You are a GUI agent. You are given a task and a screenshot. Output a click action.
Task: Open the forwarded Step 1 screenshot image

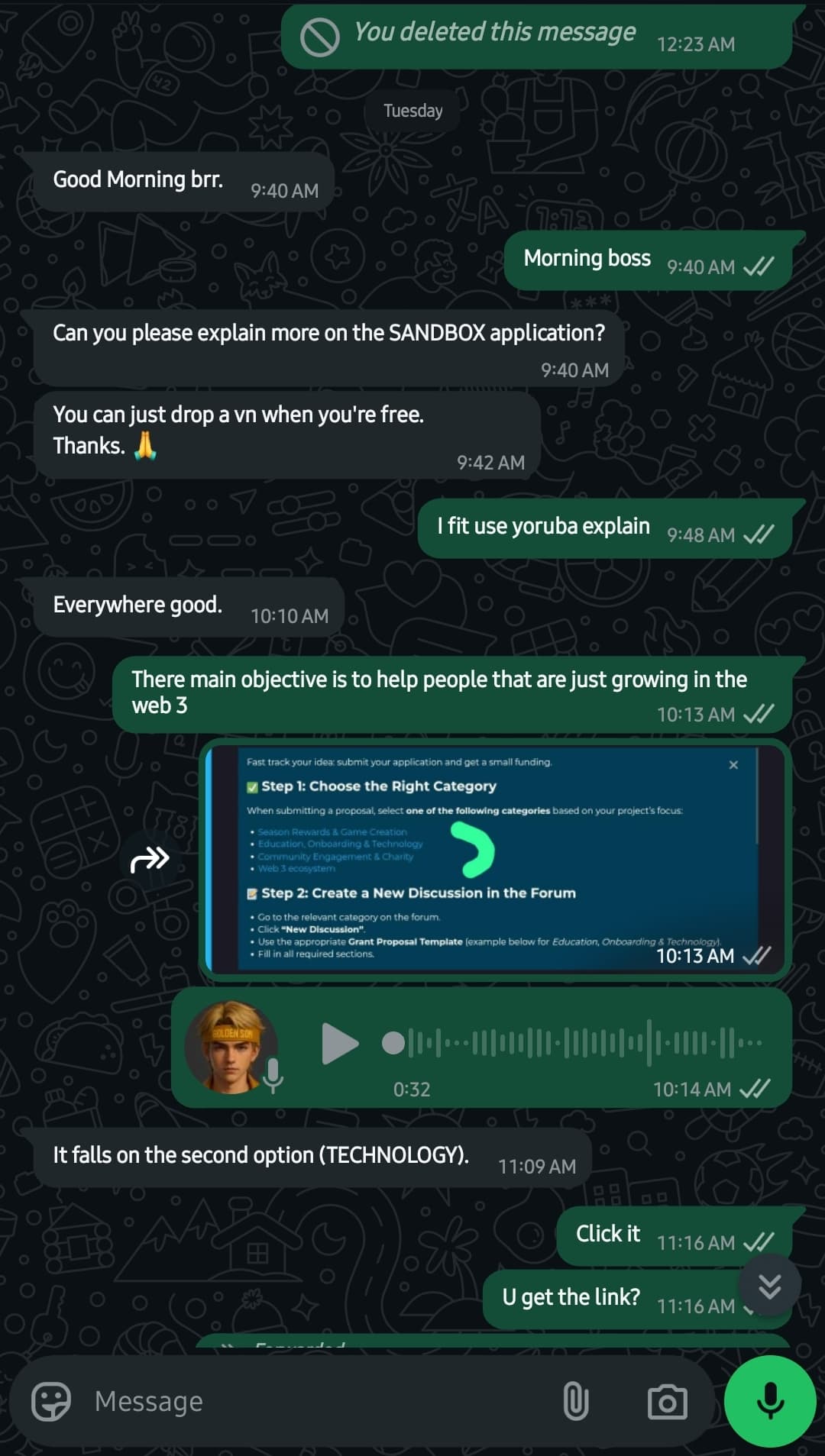click(x=495, y=859)
